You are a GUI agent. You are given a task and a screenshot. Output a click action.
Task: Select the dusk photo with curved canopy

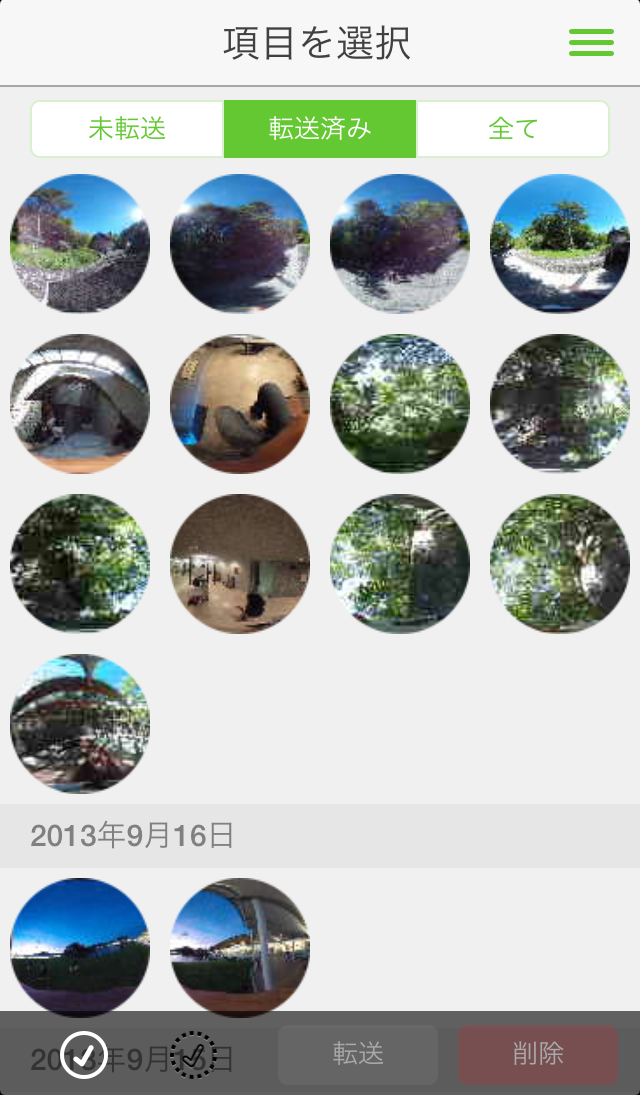(x=240, y=947)
